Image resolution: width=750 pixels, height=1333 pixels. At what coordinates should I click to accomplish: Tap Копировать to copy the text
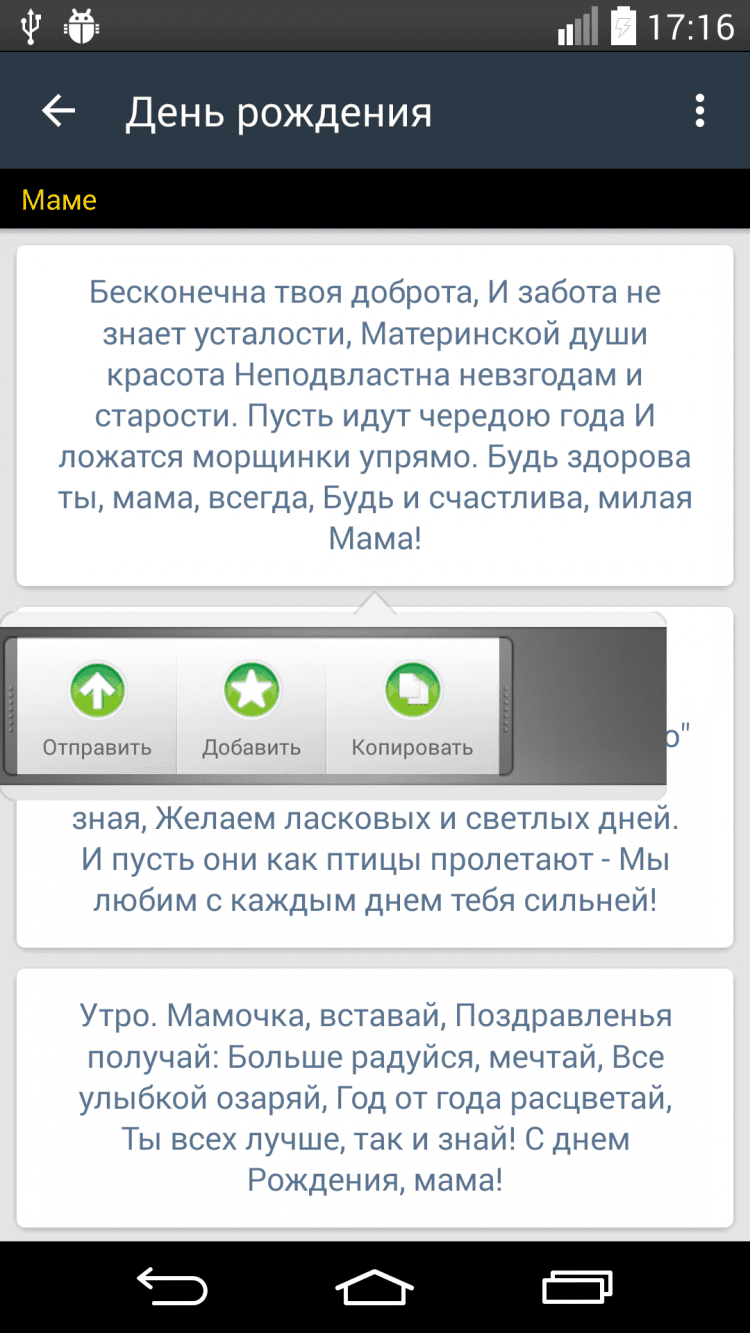[412, 707]
